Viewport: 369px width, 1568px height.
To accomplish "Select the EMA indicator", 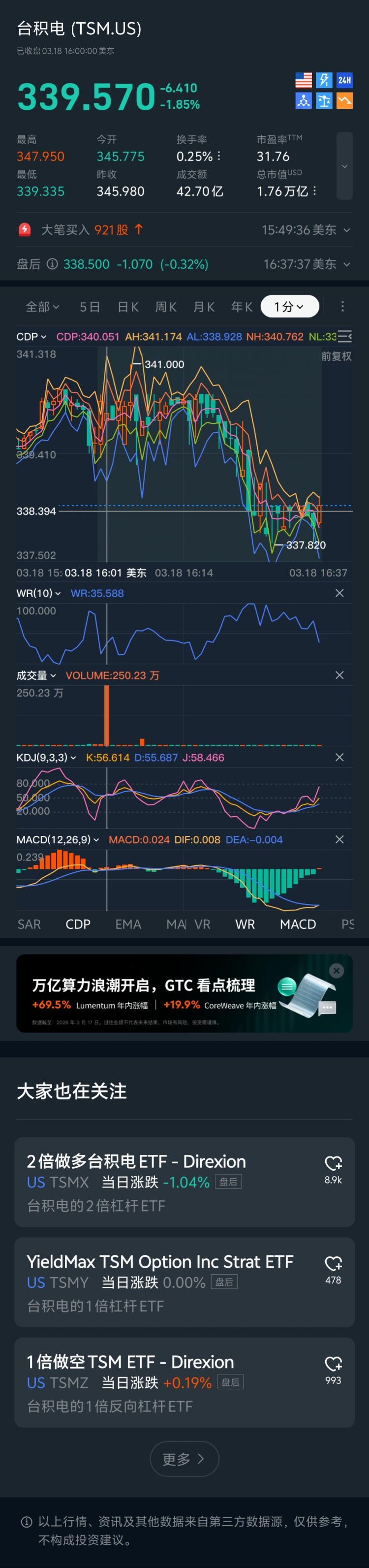I will (x=128, y=924).
